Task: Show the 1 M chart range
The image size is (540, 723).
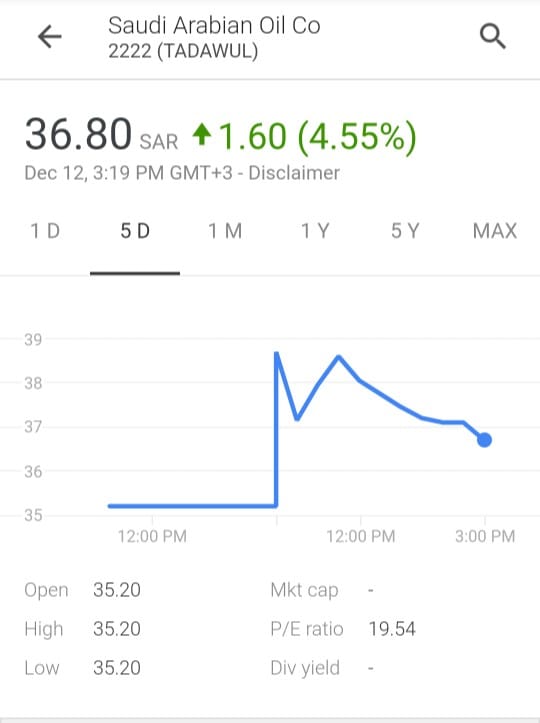Action: pos(225,231)
